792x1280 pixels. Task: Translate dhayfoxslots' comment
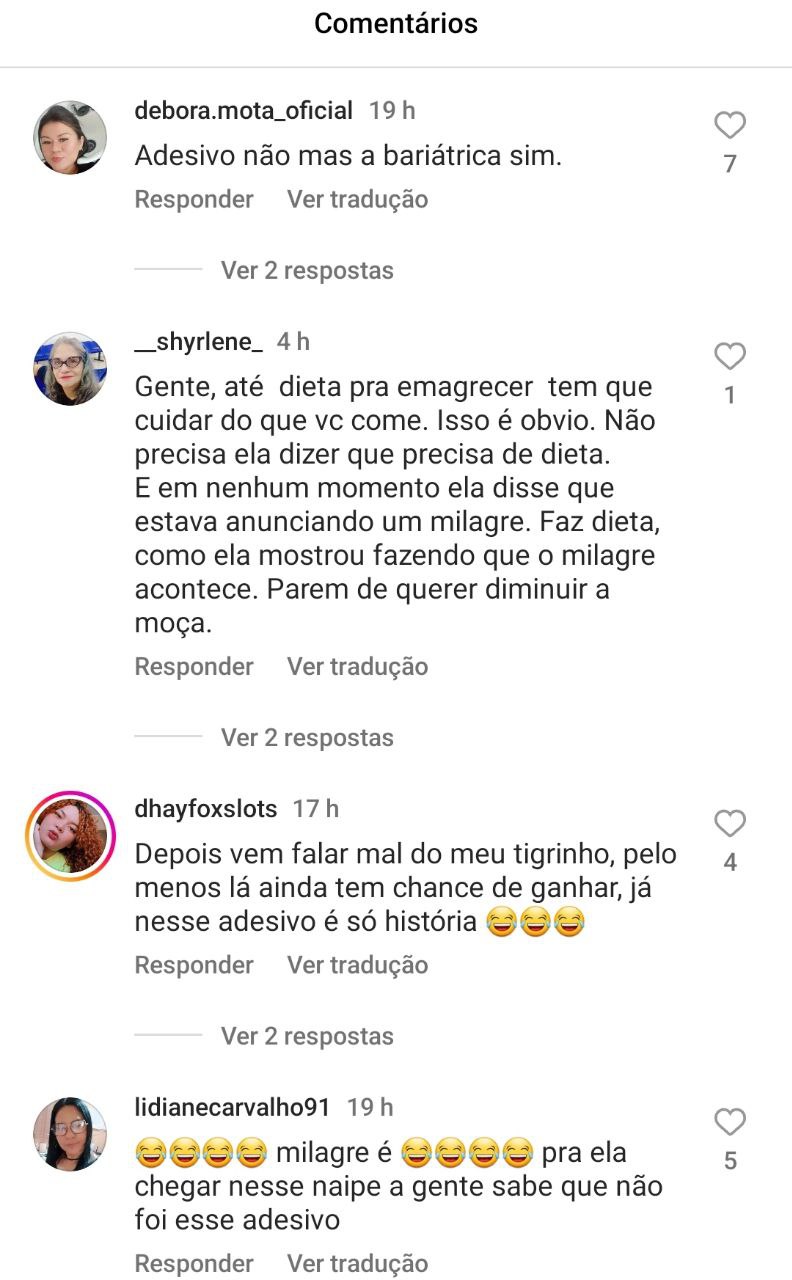(x=357, y=965)
